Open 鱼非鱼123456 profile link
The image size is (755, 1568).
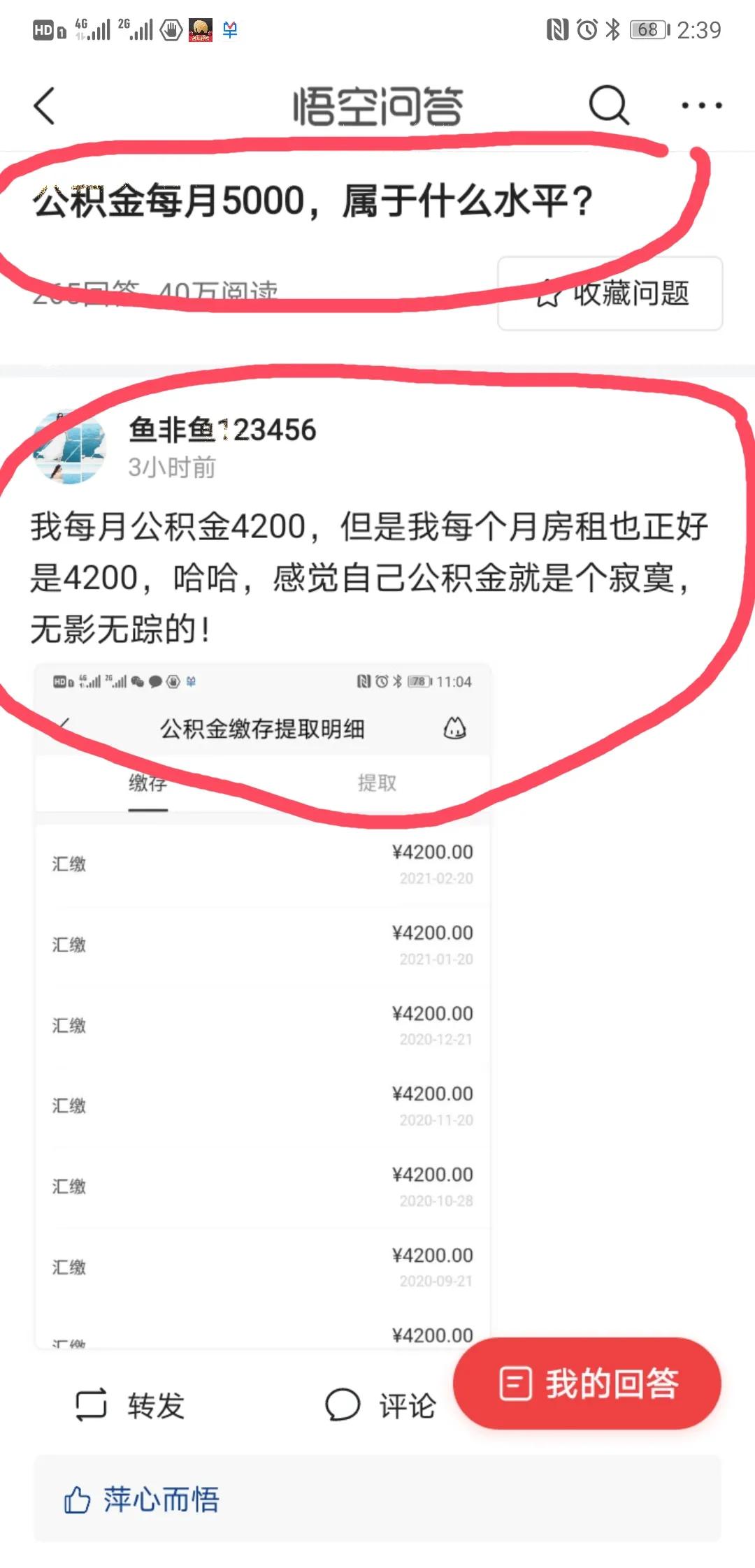(222, 431)
